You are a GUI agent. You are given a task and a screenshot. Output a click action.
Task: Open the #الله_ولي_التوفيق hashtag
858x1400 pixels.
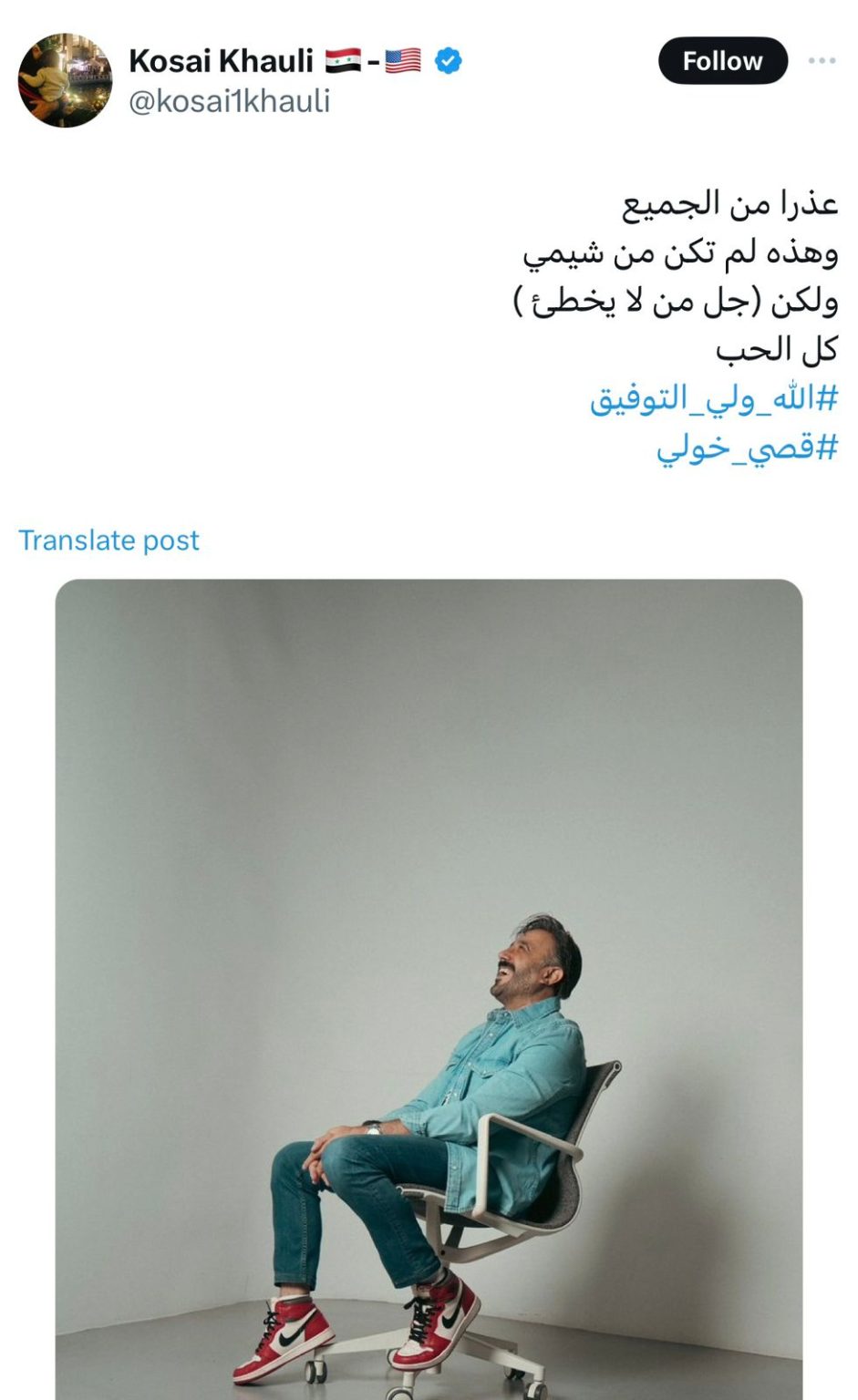(x=714, y=398)
